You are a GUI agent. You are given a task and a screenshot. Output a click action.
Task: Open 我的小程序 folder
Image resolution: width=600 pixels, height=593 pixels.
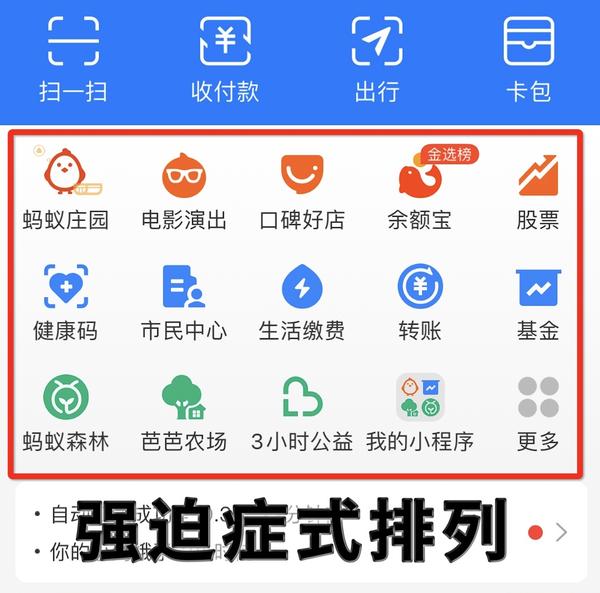point(420,410)
